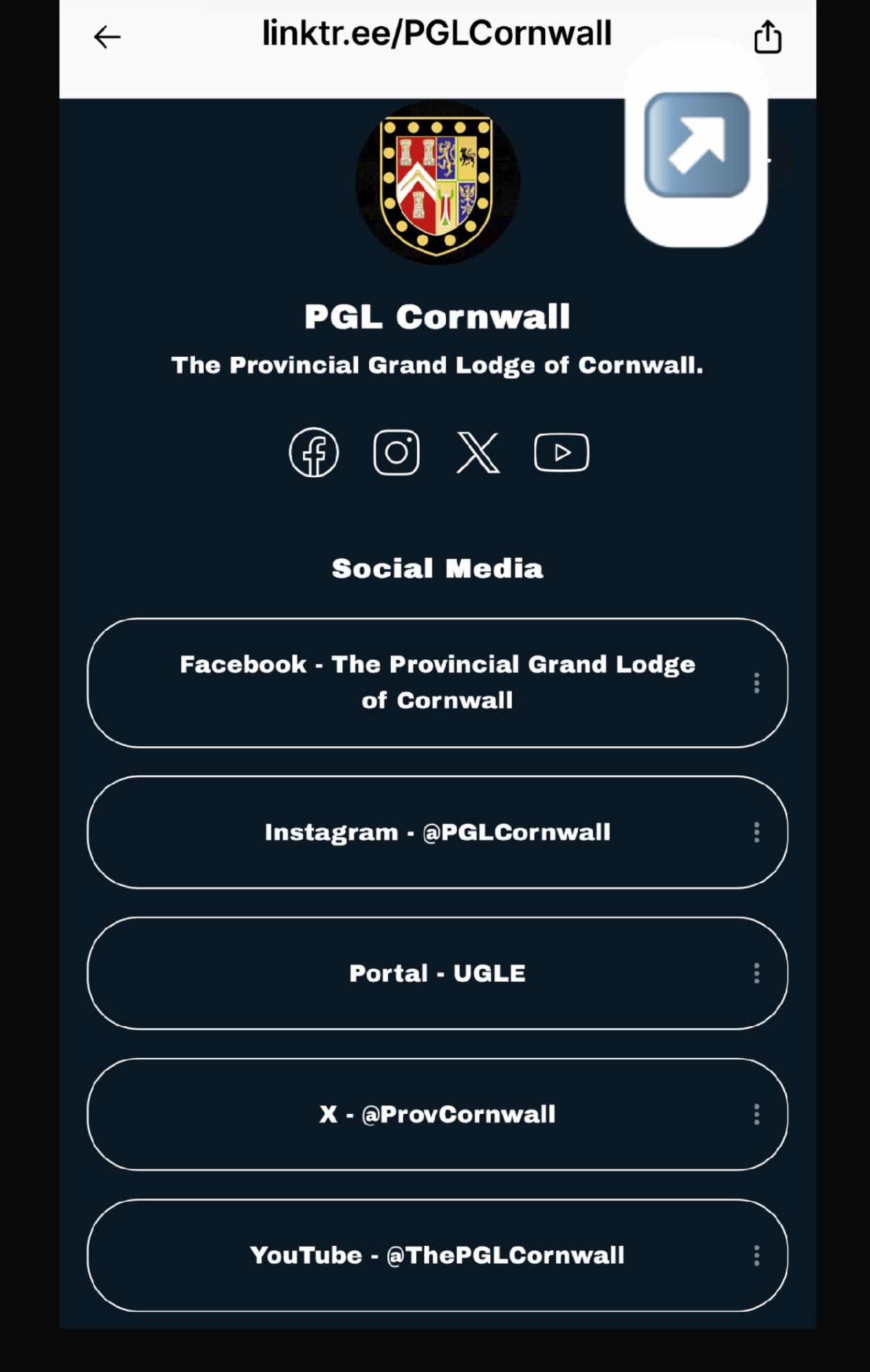The height and width of the screenshot is (1372, 870).
Task: Open Instagram - @PGLCornwall link
Action: pyautogui.click(x=437, y=832)
